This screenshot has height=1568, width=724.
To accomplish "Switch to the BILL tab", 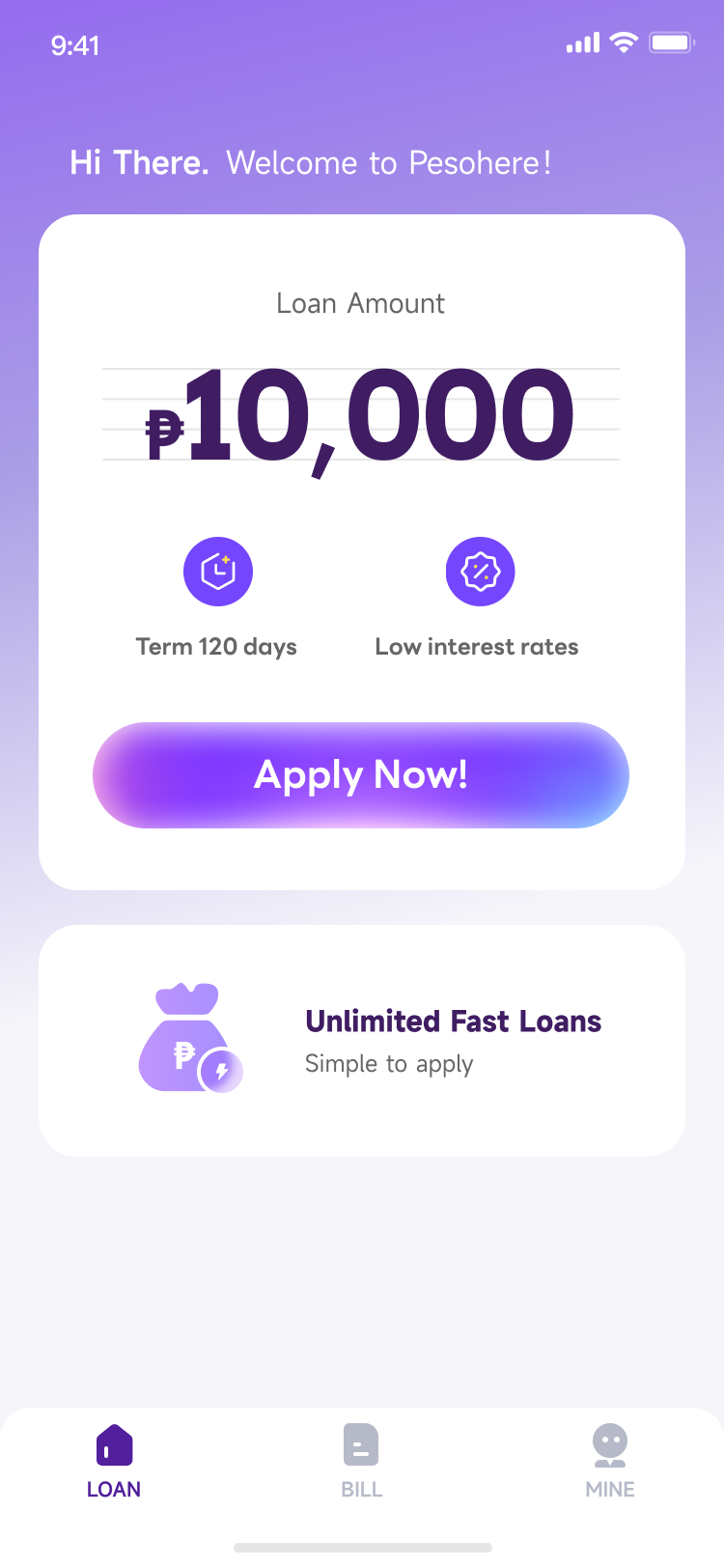I will point(361,1461).
